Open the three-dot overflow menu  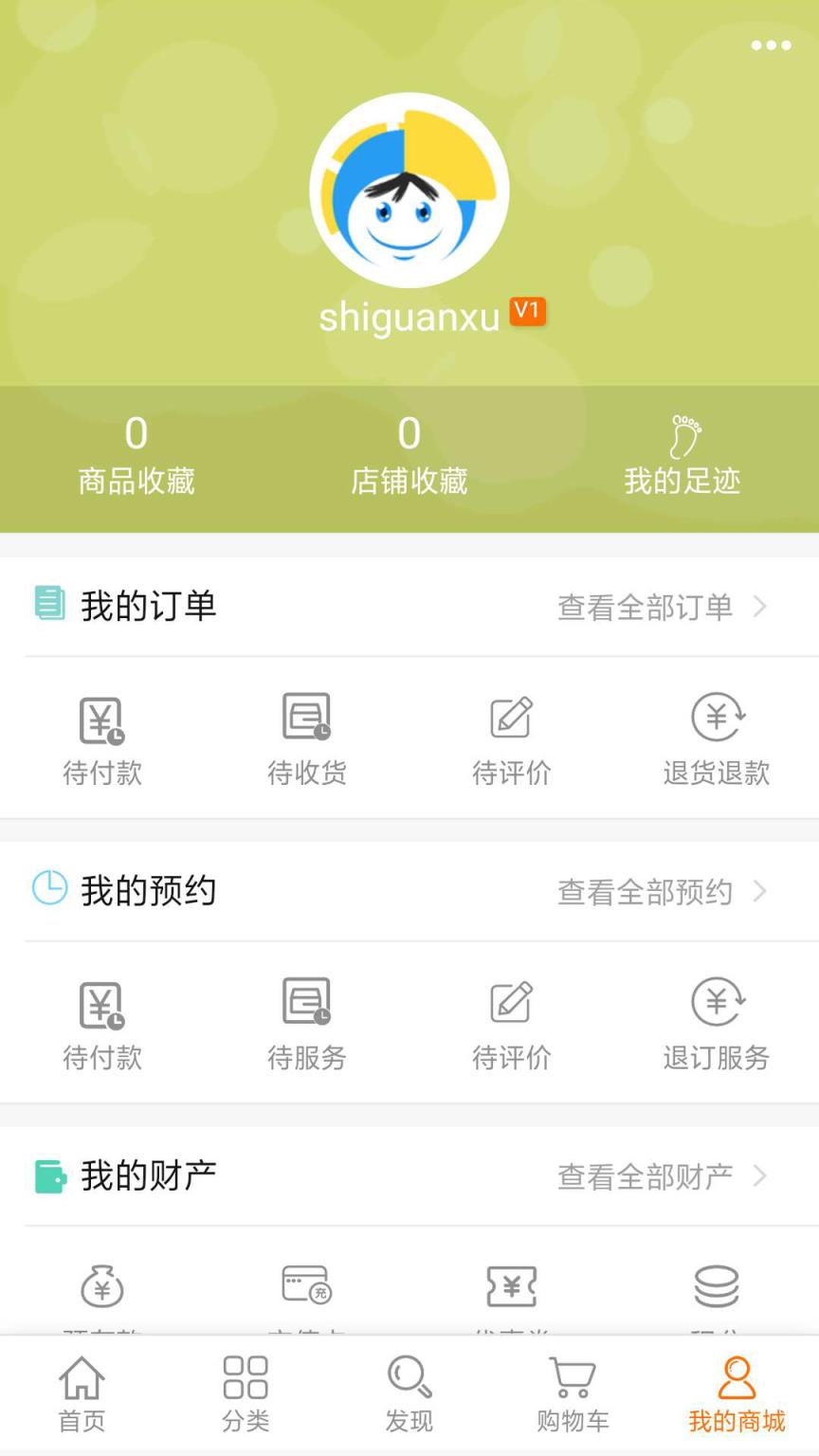click(769, 44)
